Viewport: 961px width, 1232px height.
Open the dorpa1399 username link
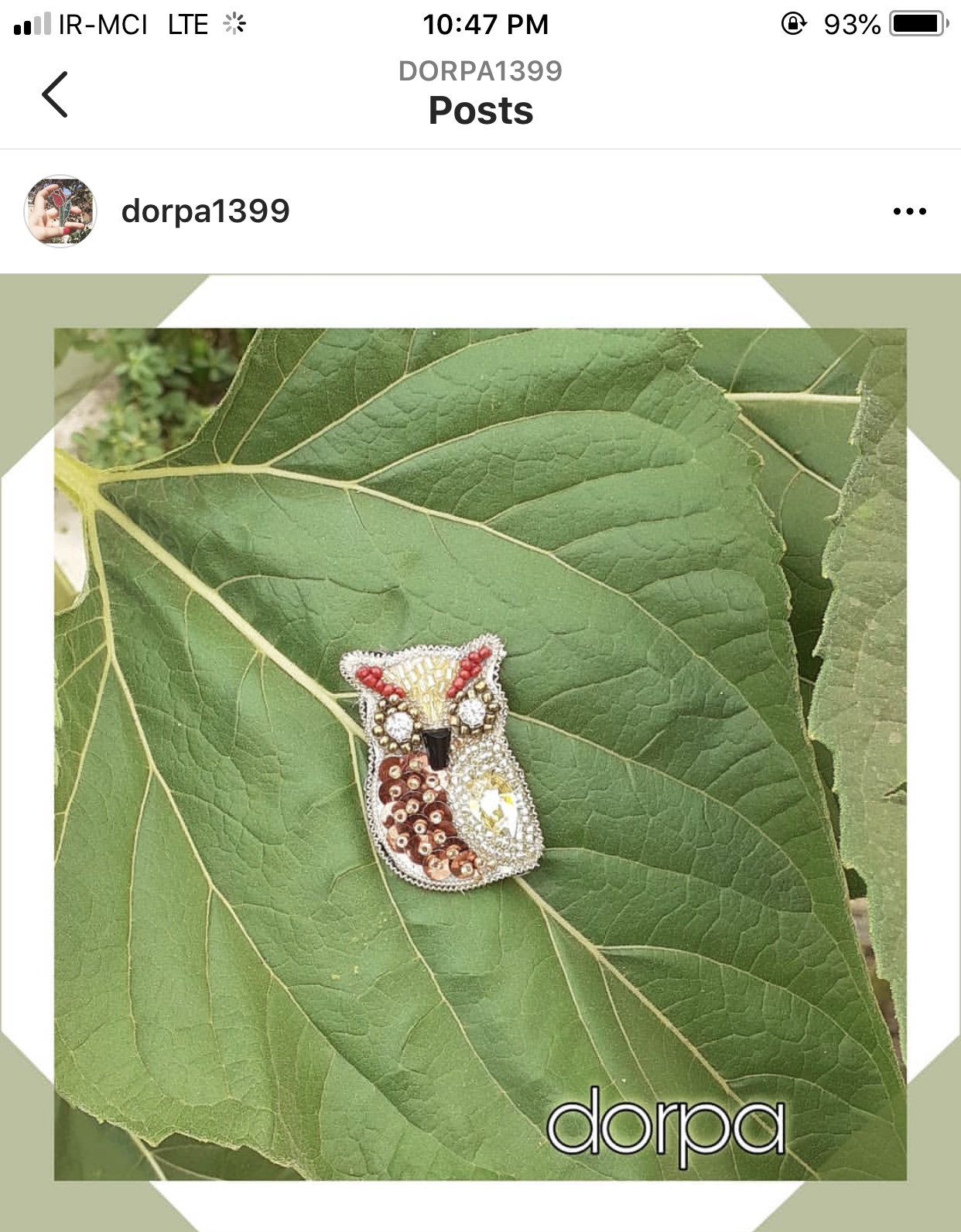205,211
